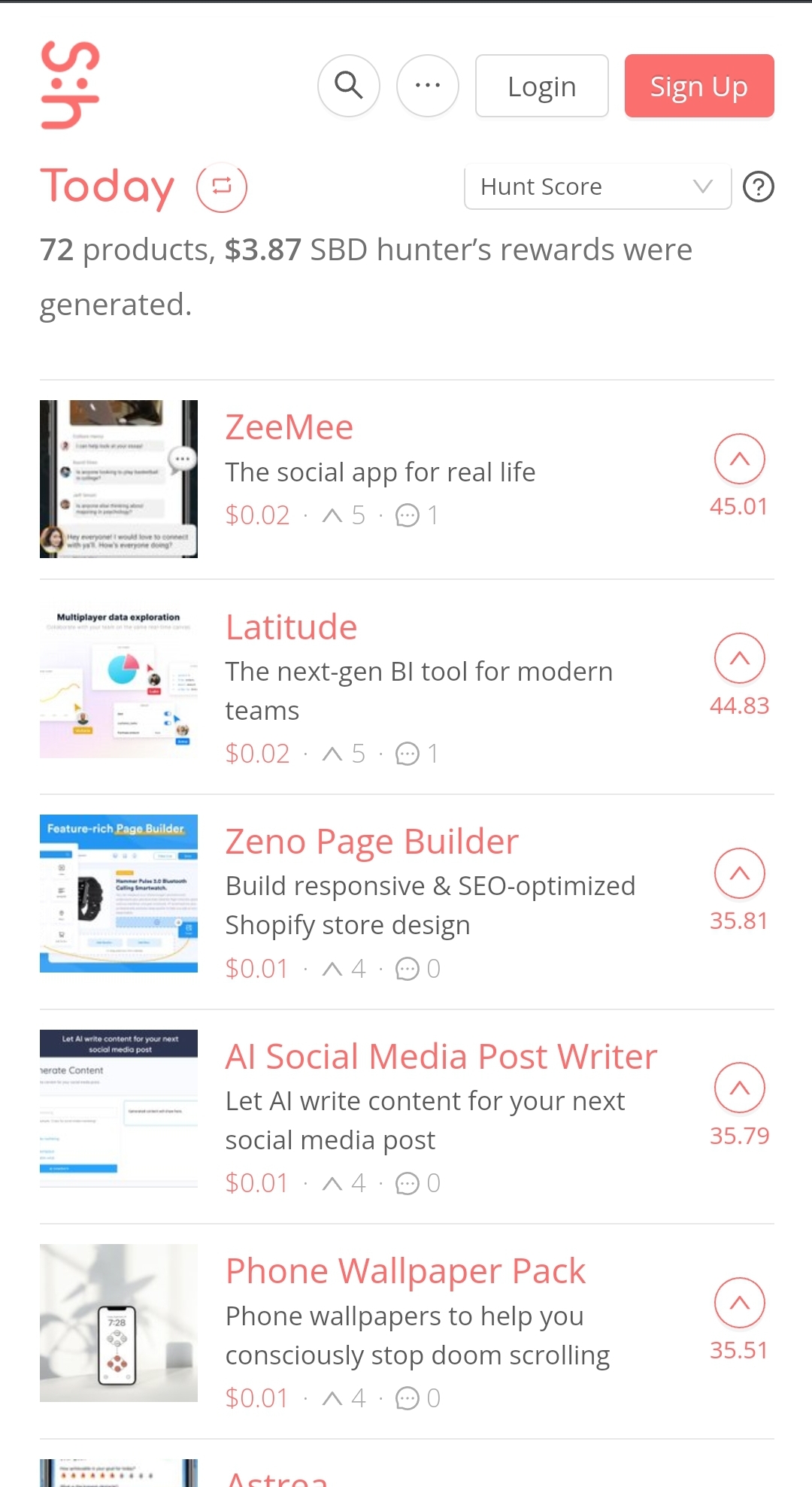Upvote Zeno Page Builder
The height and width of the screenshot is (1487, 812).
pos(740,873)
